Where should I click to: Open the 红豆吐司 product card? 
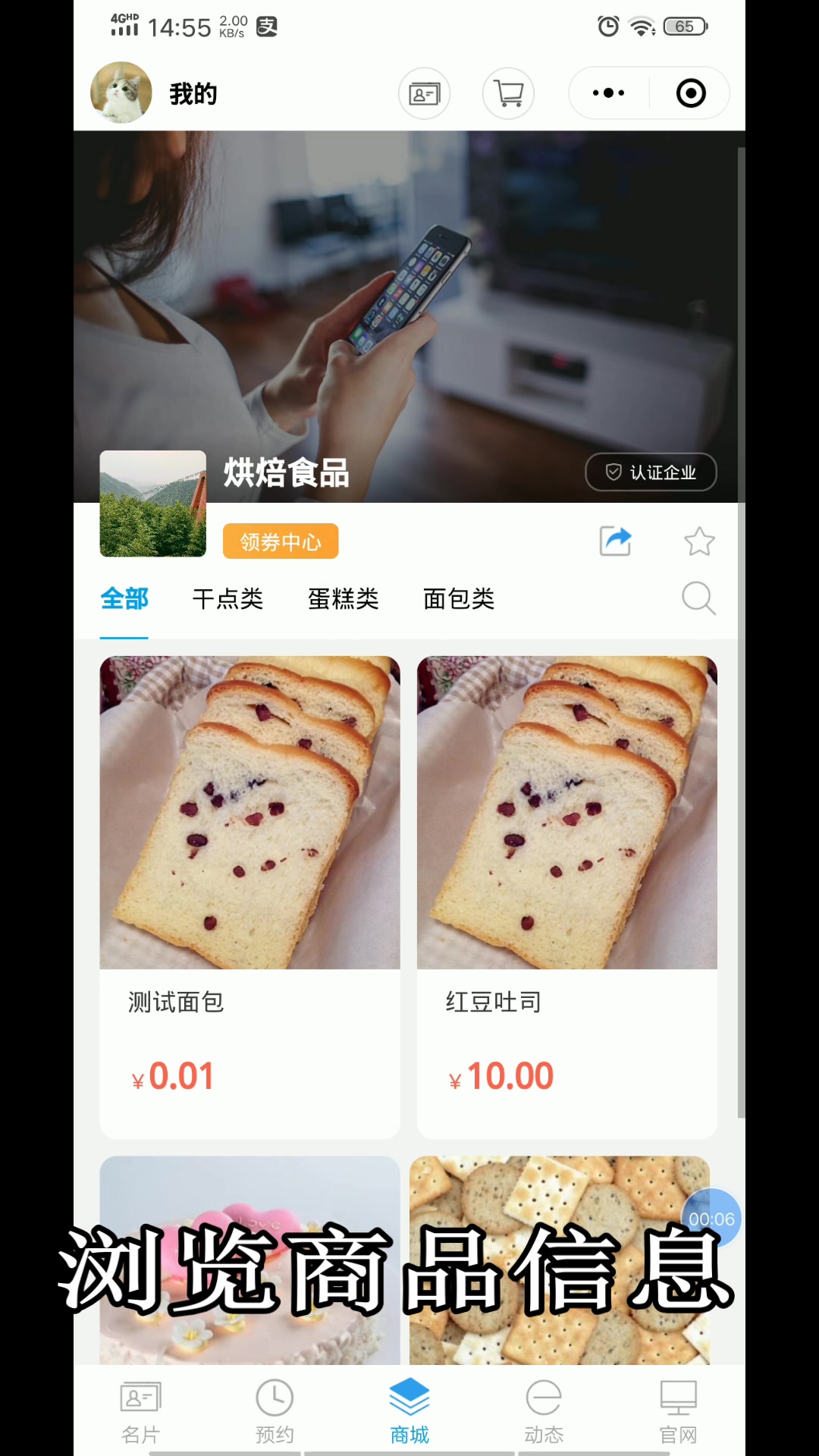pyautogui.click(x=566, y=895)
